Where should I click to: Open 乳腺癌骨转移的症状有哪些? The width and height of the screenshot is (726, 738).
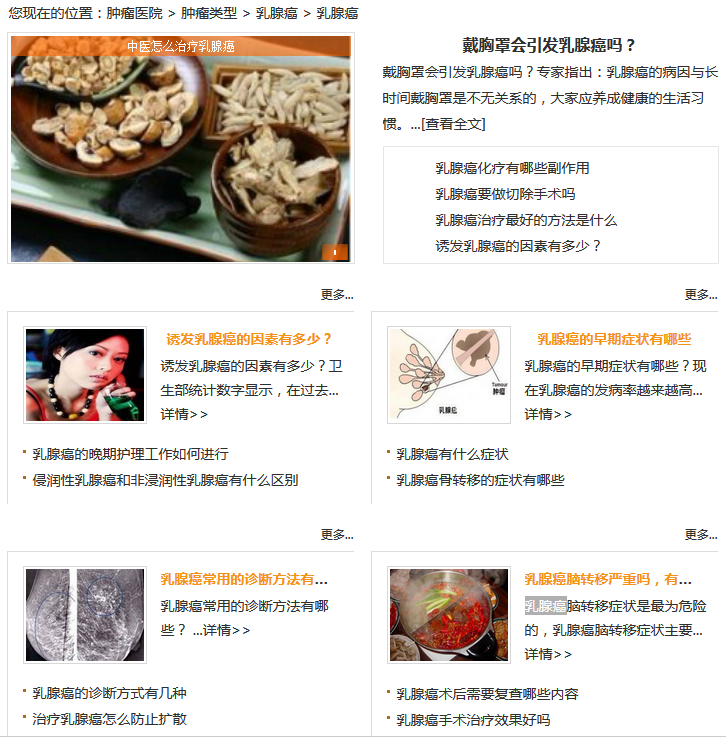pos(480,480)
